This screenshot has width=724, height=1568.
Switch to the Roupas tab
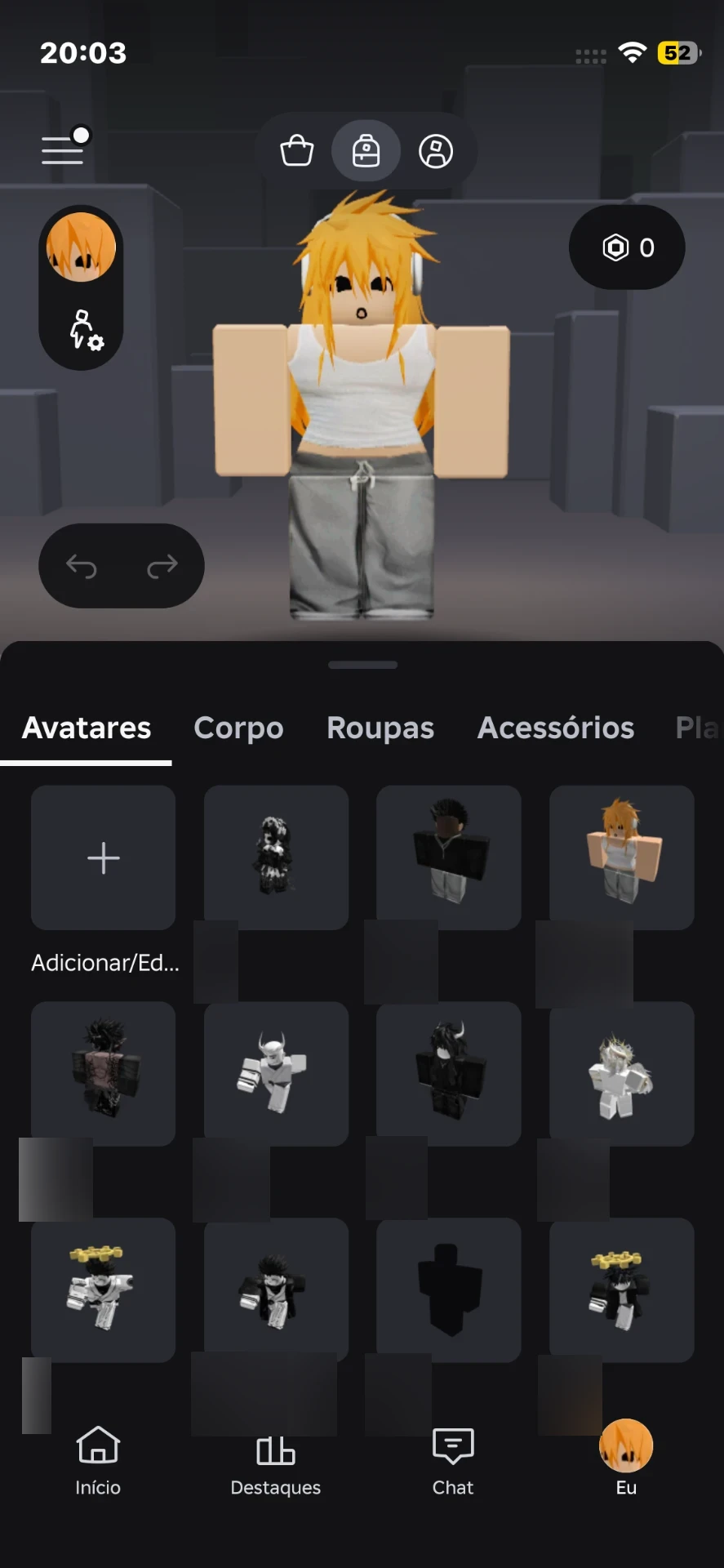380,728
